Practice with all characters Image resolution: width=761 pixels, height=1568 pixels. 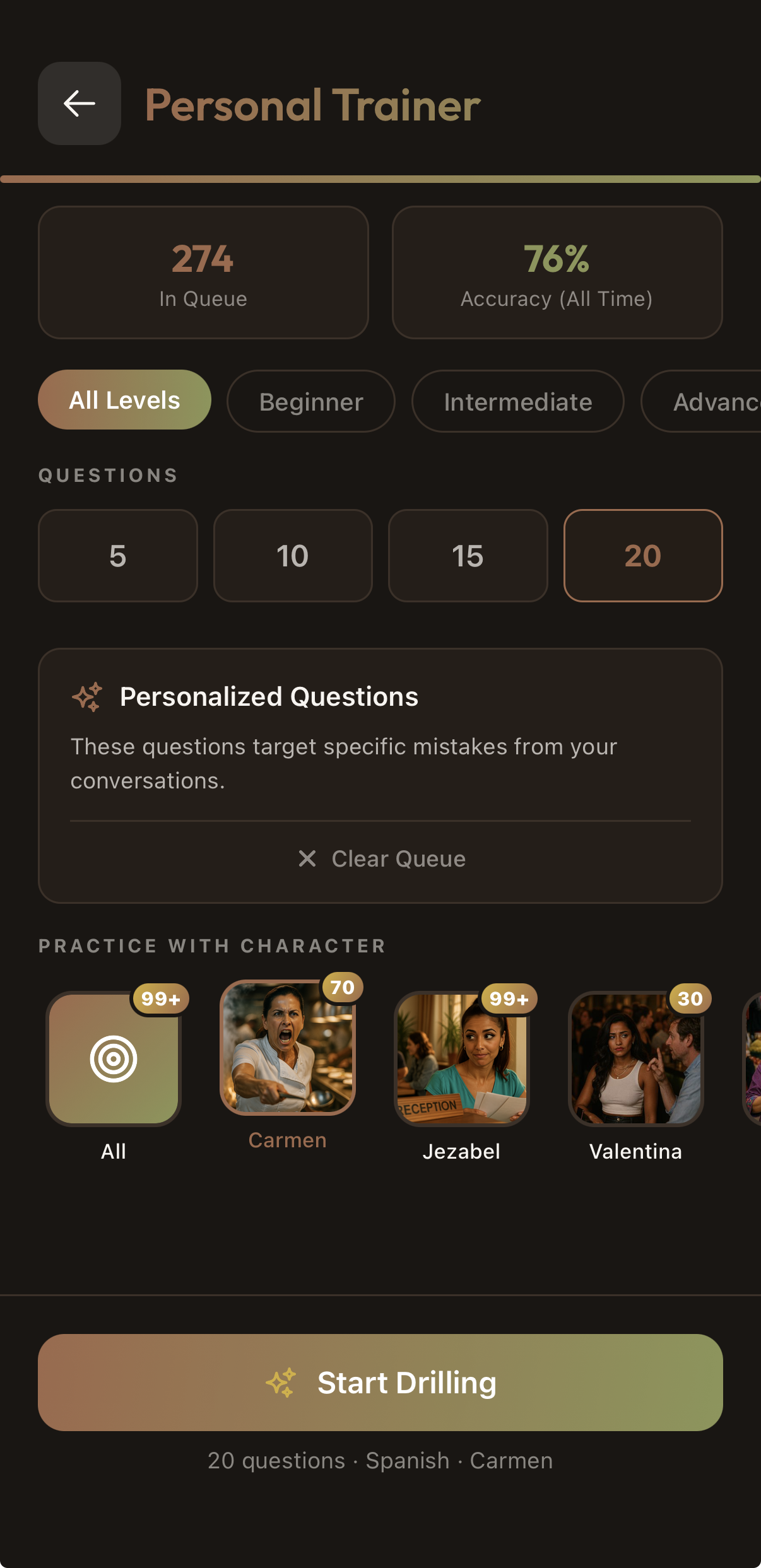(x=114, y=1060)
